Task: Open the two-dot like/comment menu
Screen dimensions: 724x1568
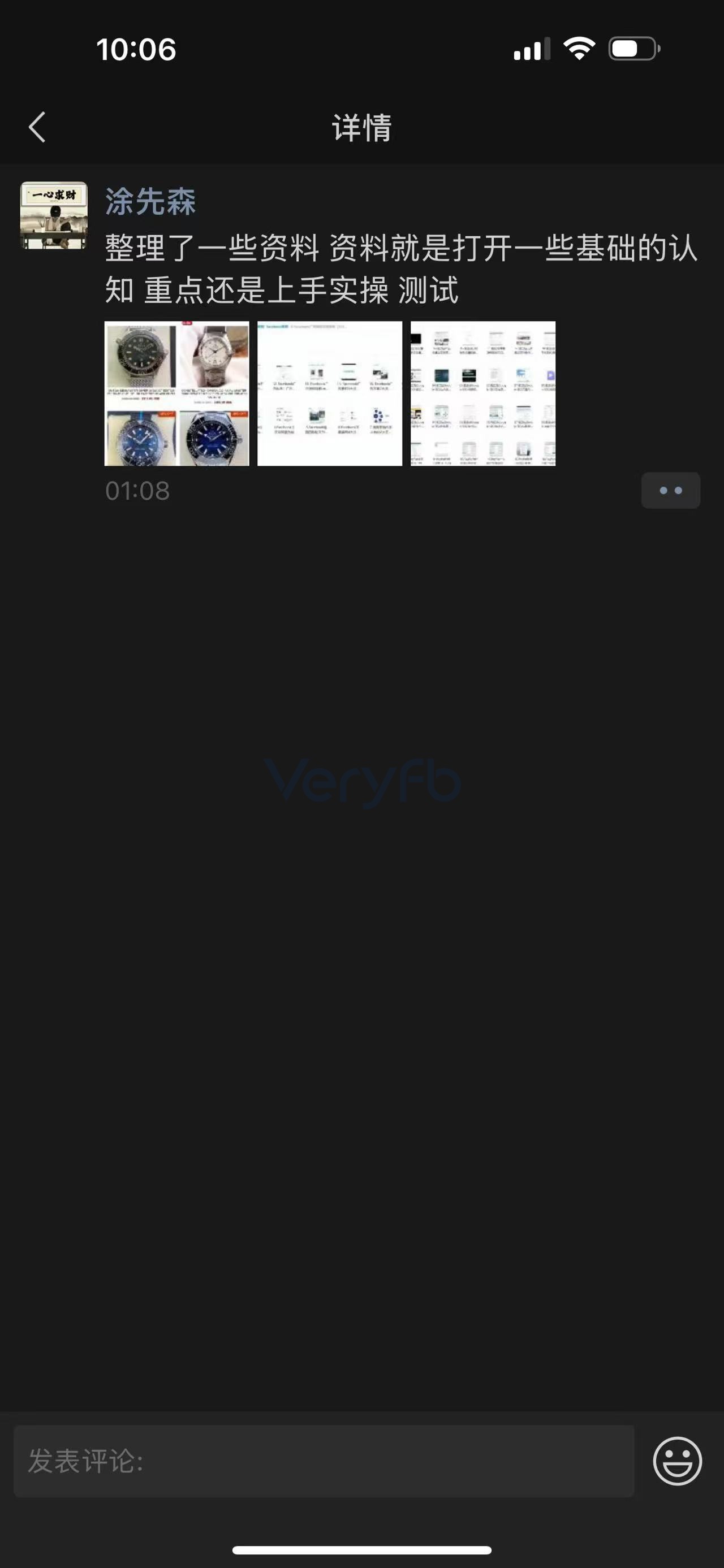Action: [670, 491]
